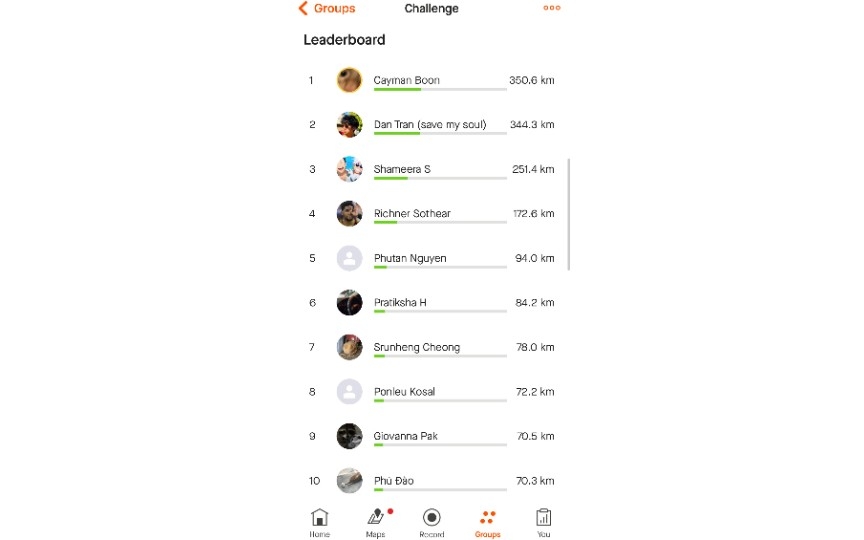The width and height of the screenshot is (864, 540).
Task: Switch to the Home tab
Action: click(x=319, y=522)
